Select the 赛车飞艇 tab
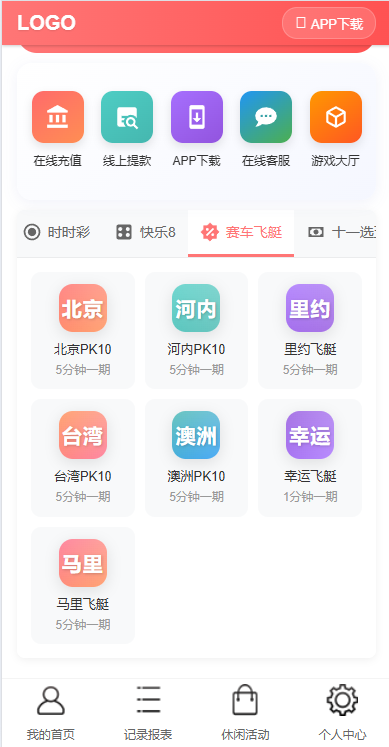 241,233
